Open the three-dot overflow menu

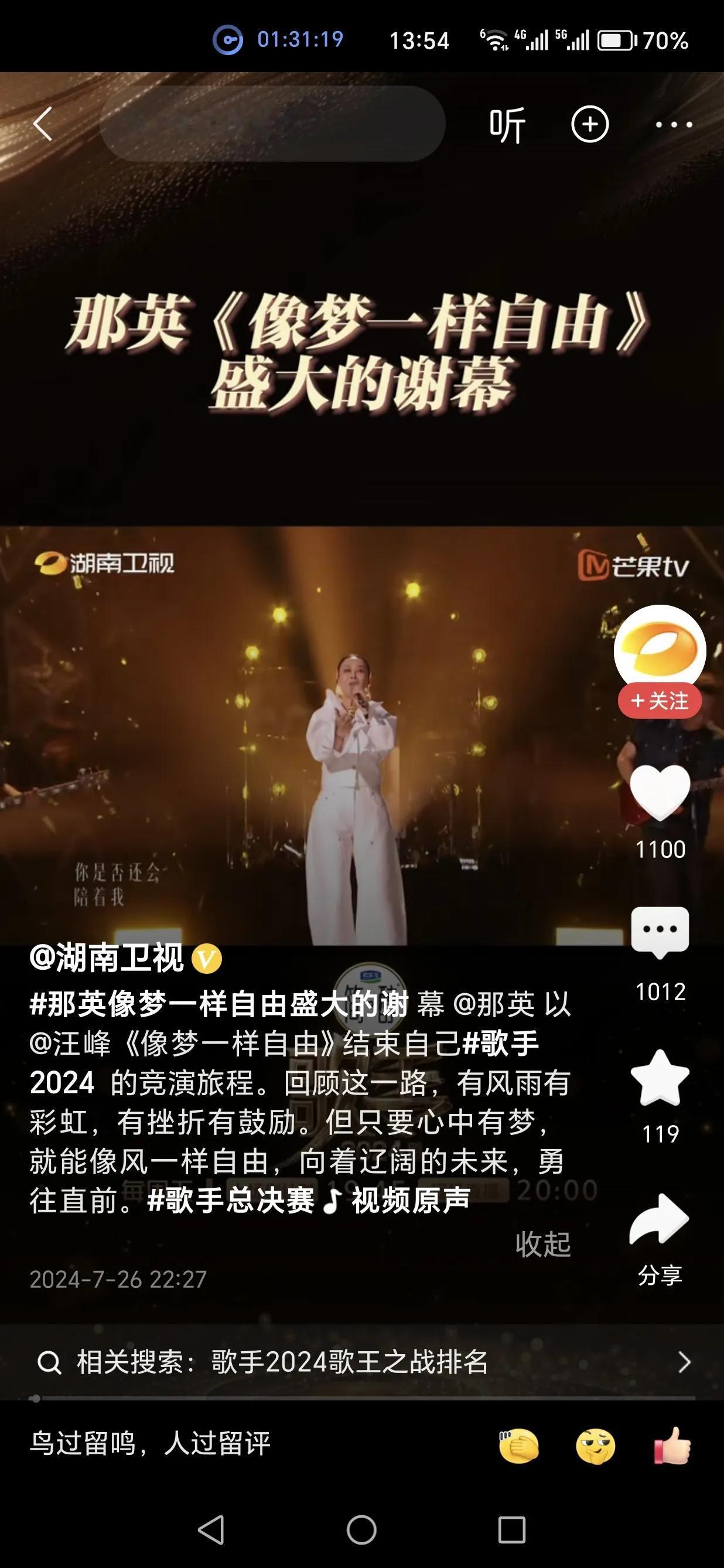point(674,125)
